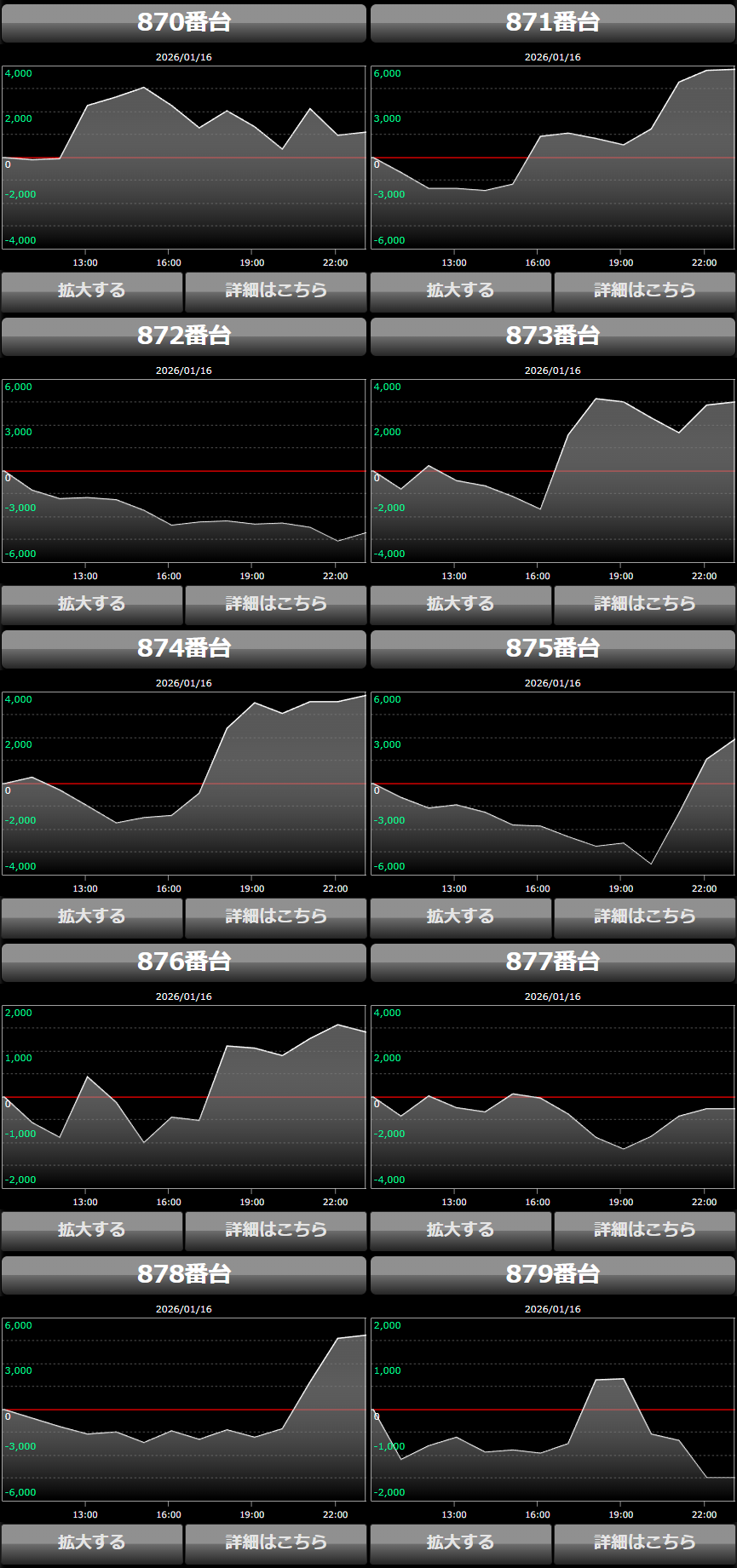View details of 878番台 via 詳細はこちら

click(x=275, y=1543)
